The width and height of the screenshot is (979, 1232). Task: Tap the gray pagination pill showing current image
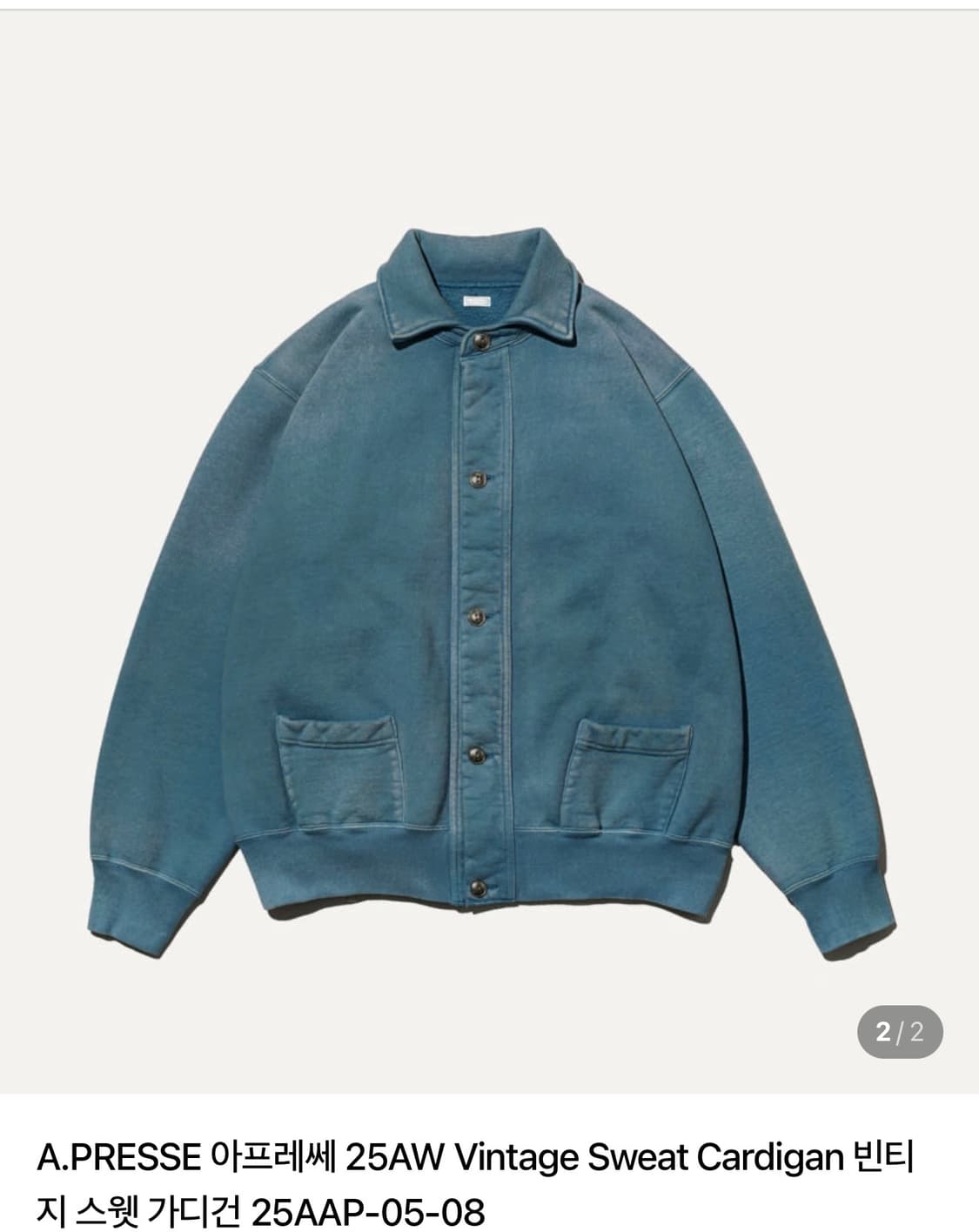[902, 1032]
